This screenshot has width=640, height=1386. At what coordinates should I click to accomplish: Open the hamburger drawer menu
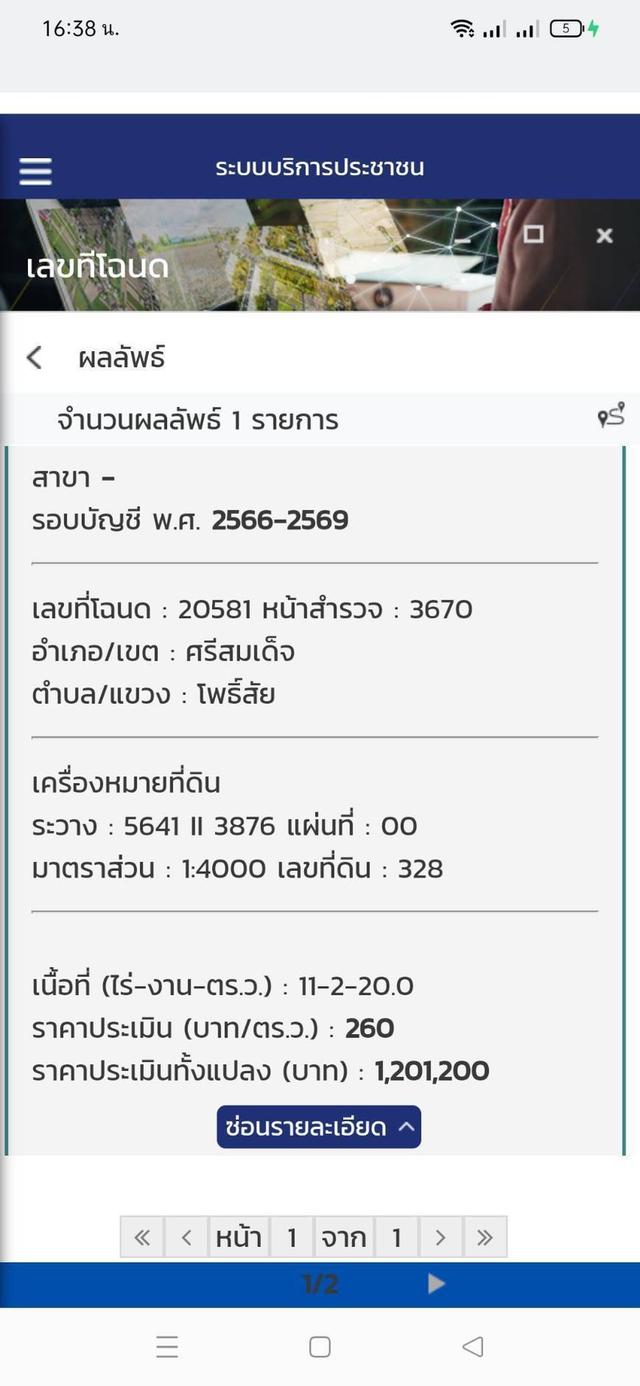(35, 171)
